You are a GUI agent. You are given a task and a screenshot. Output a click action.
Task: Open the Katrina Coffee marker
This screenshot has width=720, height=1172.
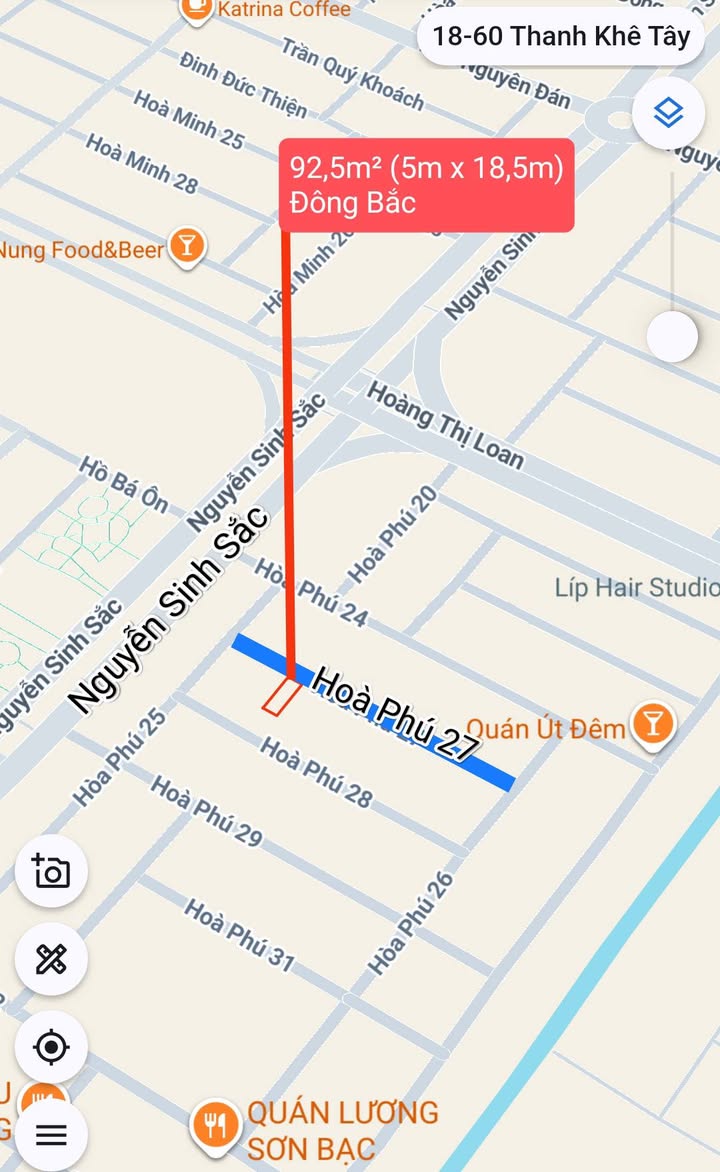coord(196,10)
